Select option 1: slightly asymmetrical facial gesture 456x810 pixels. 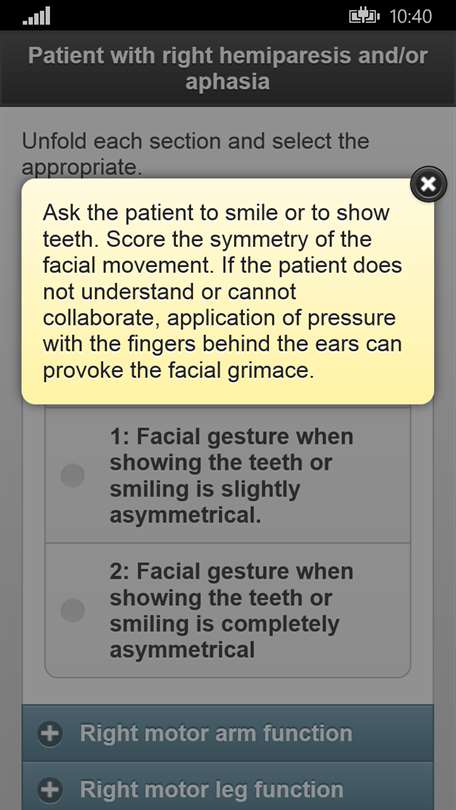(x=228, y=474)
